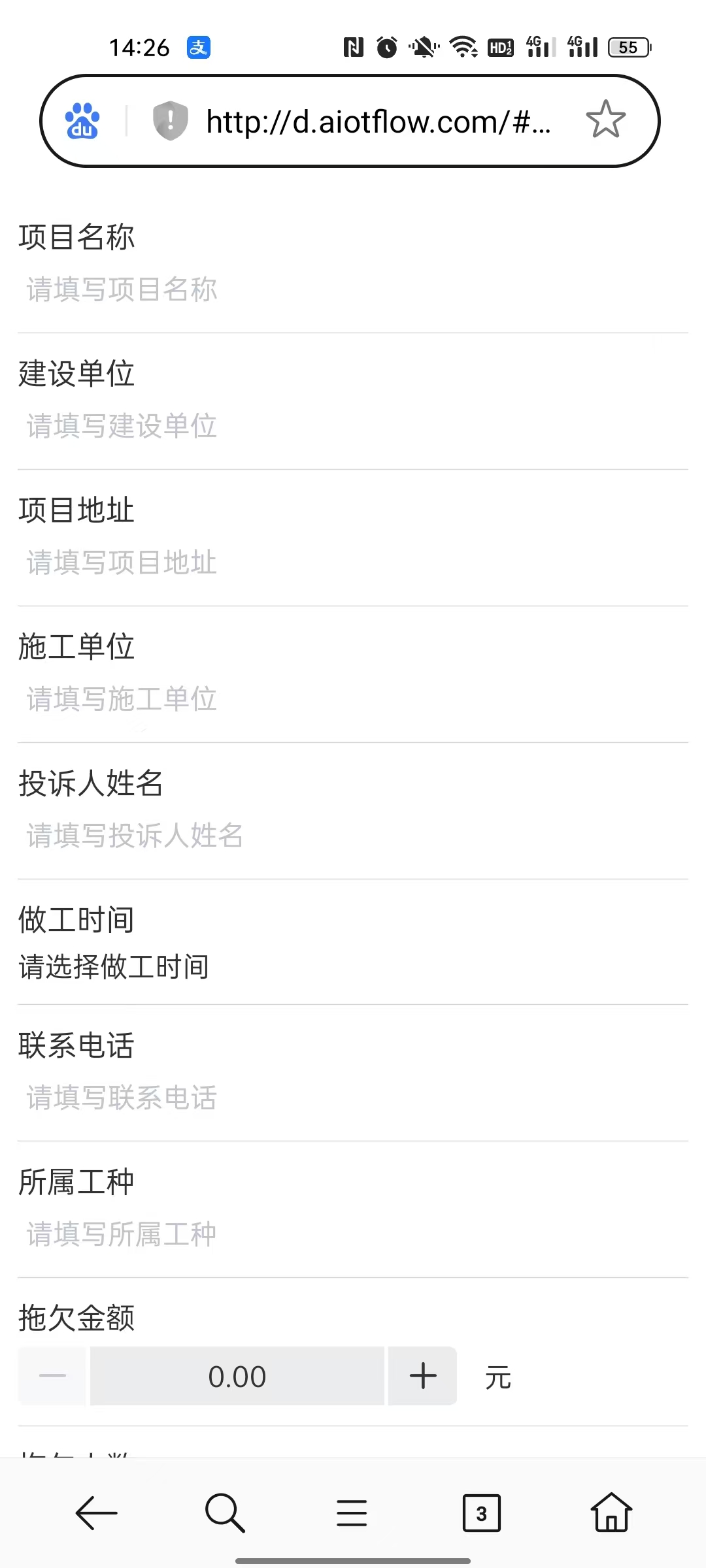Select the 施工单位 input box
Viewport: 706px width, 1568px height.
tap(353, 699)
